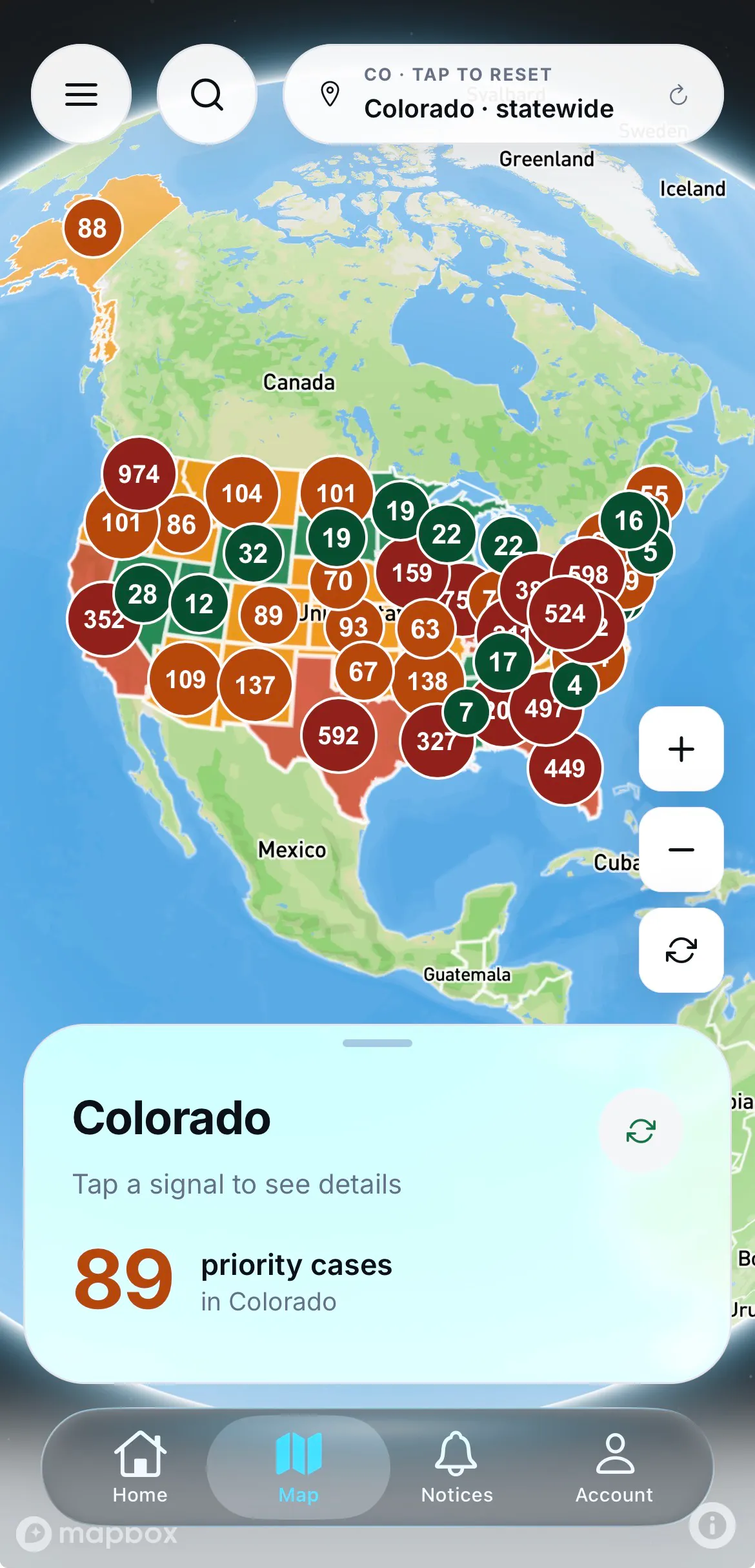755x1568 pixels.
Task: Tap the map's rotate reset button
Action: (681, 950)
